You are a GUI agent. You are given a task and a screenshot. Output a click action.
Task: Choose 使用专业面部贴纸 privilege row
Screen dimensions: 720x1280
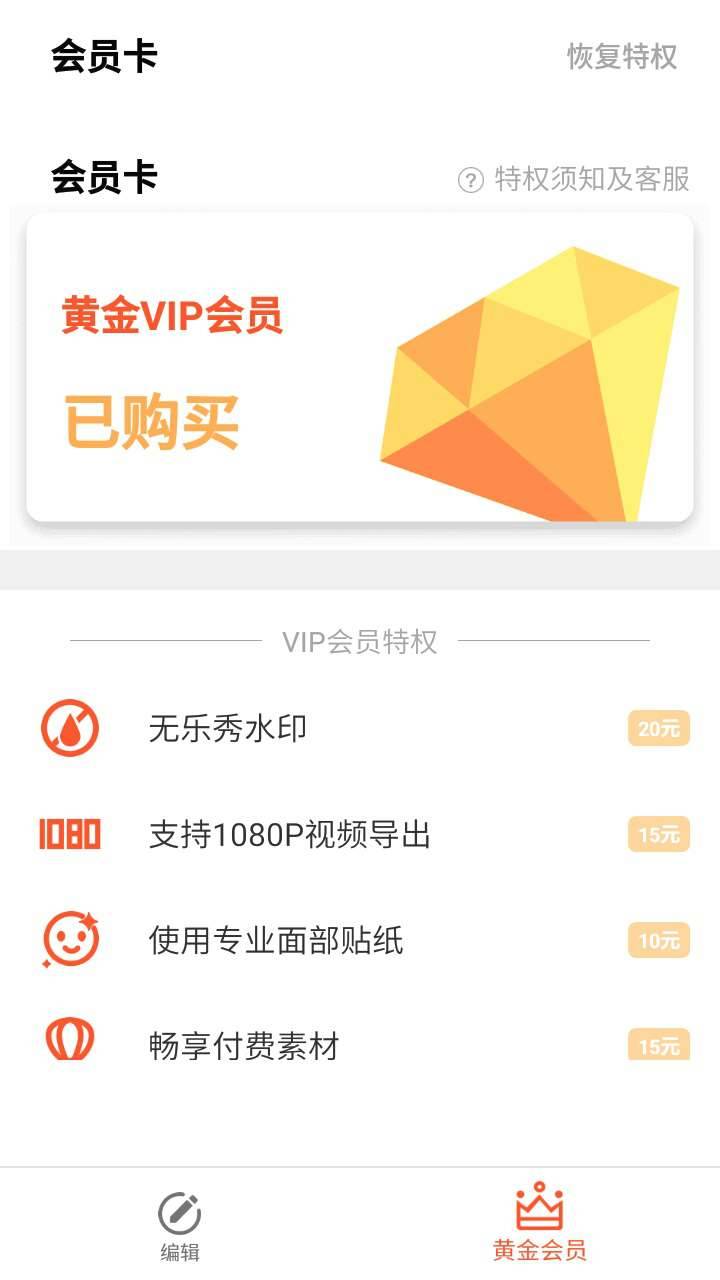click(360, 940)
